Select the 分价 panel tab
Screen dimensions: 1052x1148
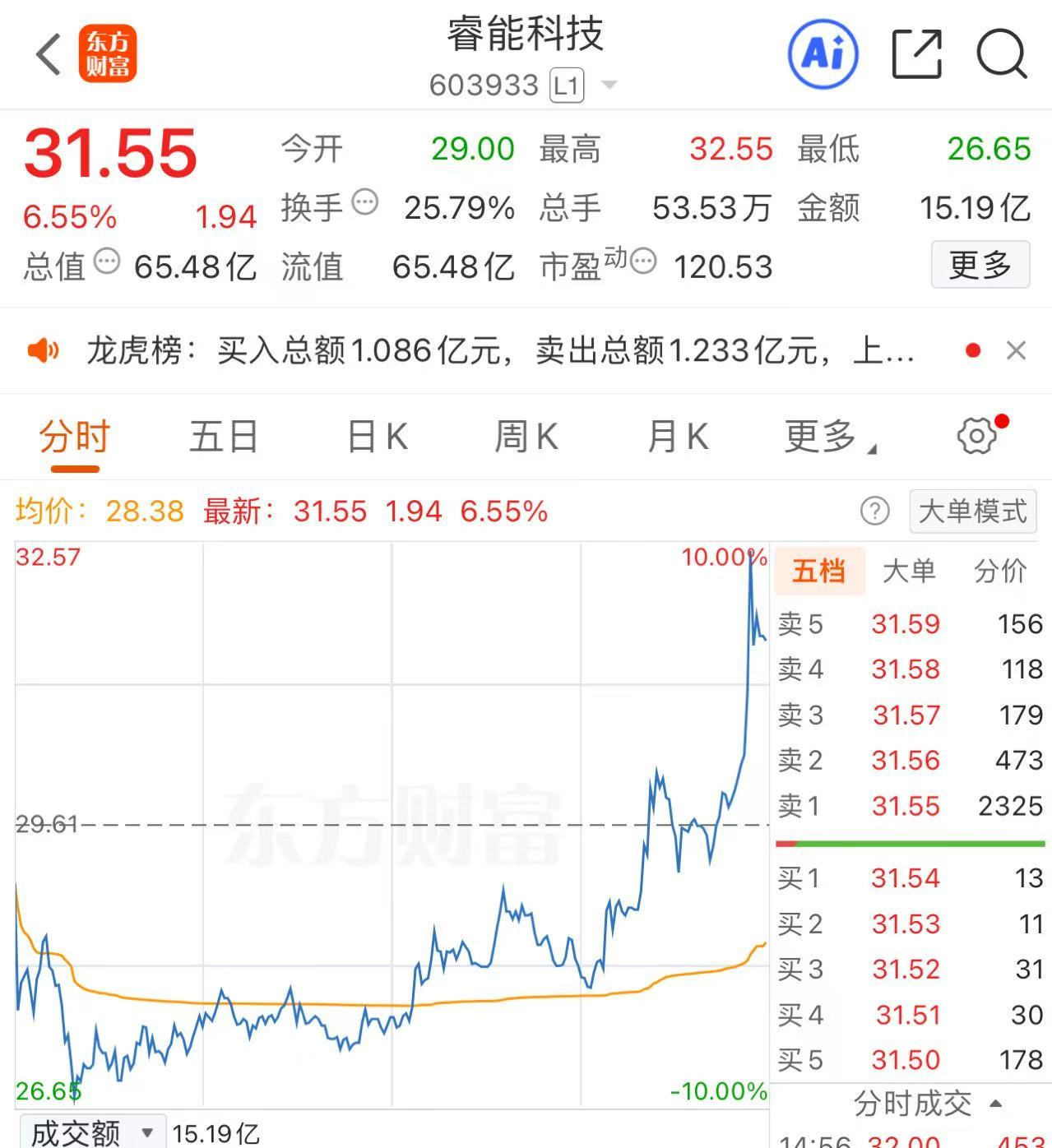coord(1000,571)
